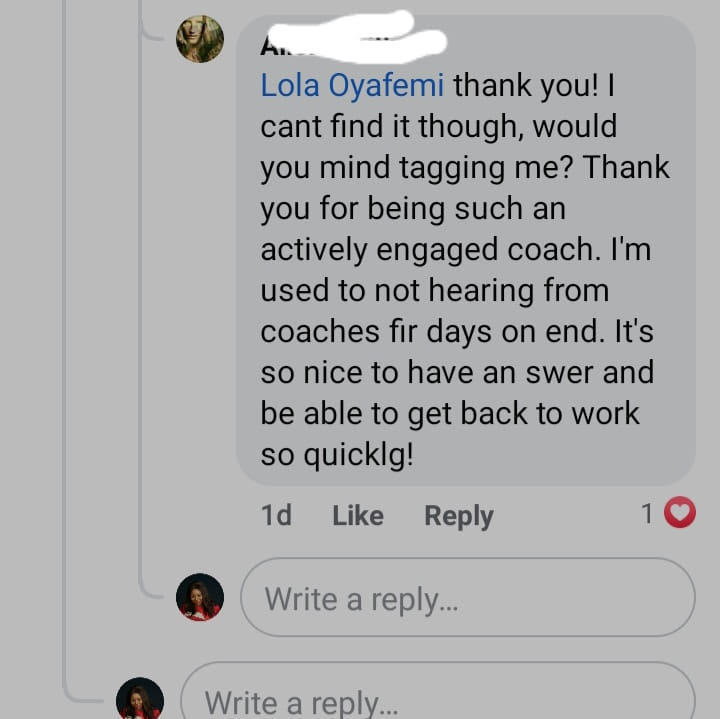Viewport: 720px width, 719px height.
Task: Like the comment mentioning Lola Oyafemi
Action: tap(357, 516)
